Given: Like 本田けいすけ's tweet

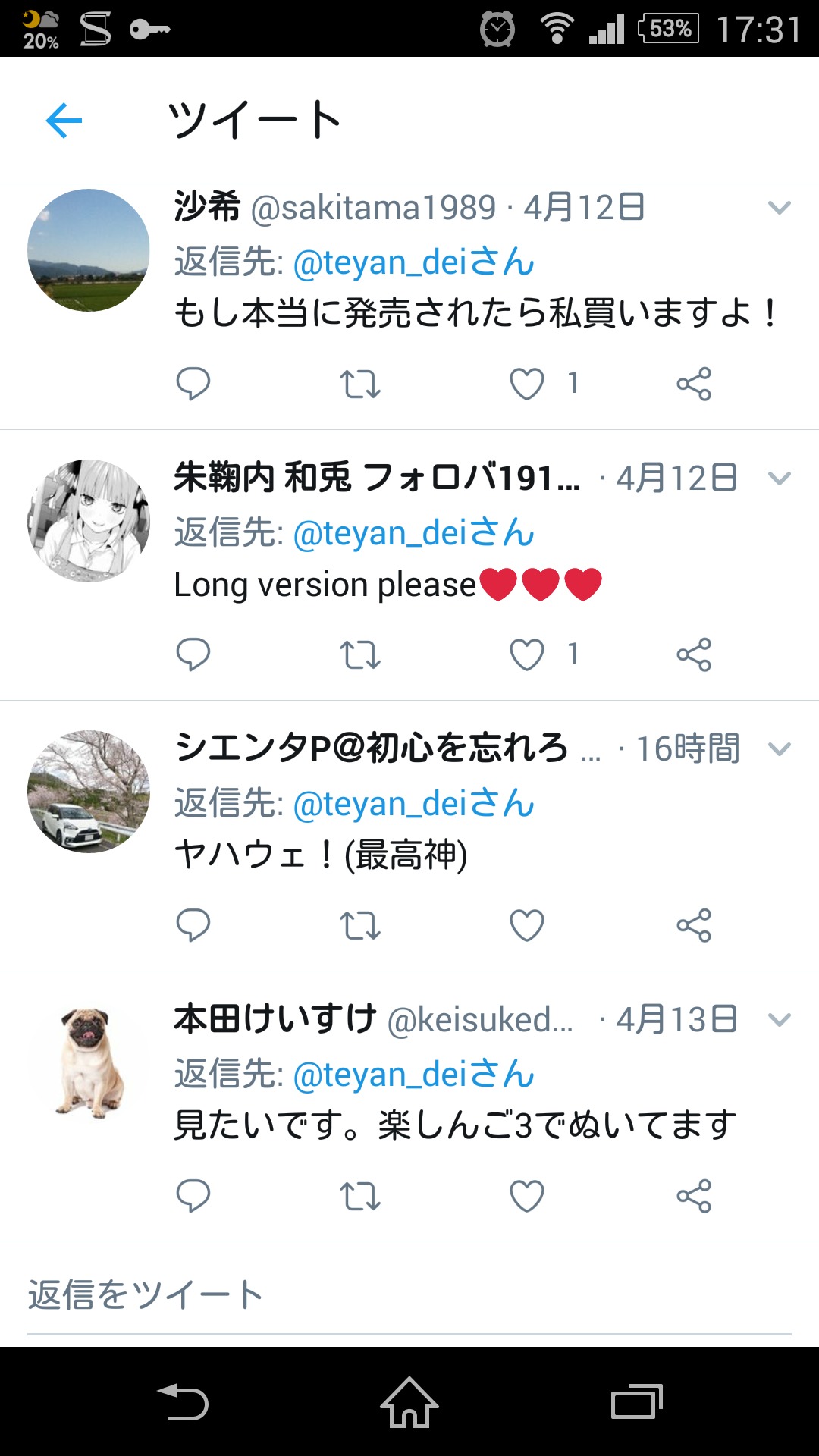Looking at the screenshot, I should click(527, 1196).
